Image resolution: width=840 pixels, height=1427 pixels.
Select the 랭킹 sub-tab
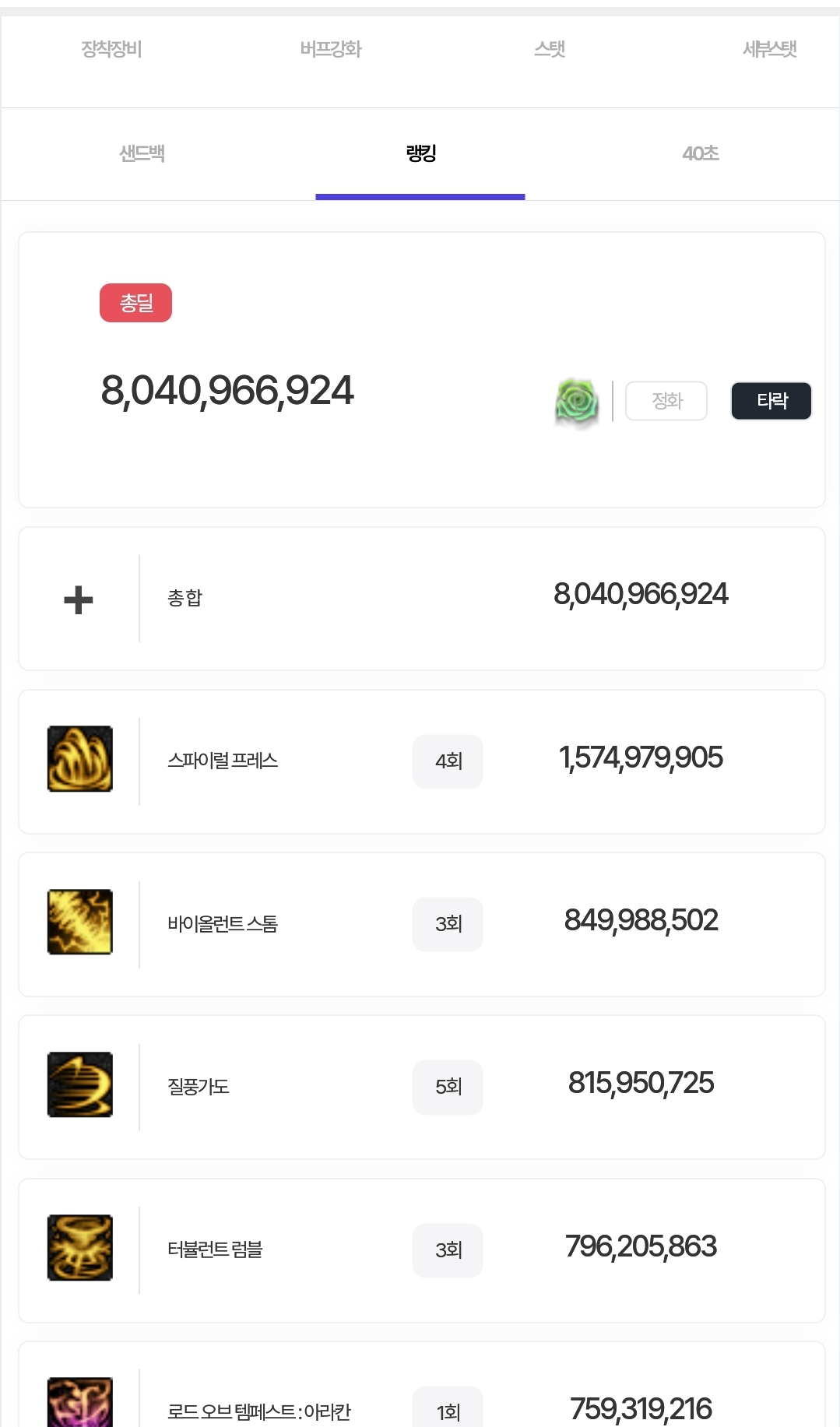click(420, 153)
